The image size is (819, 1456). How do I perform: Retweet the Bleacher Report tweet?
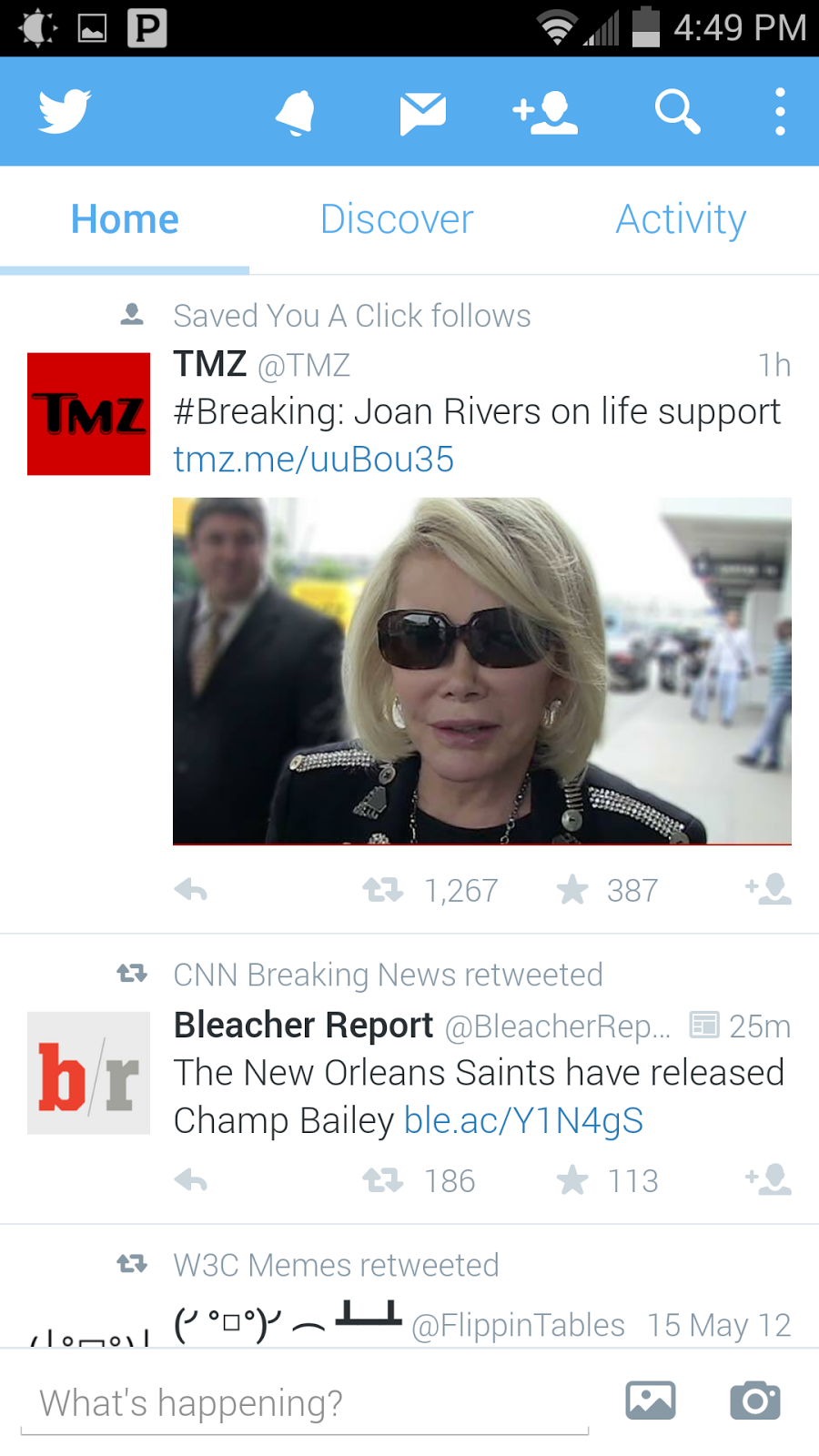coord(383,1180)
